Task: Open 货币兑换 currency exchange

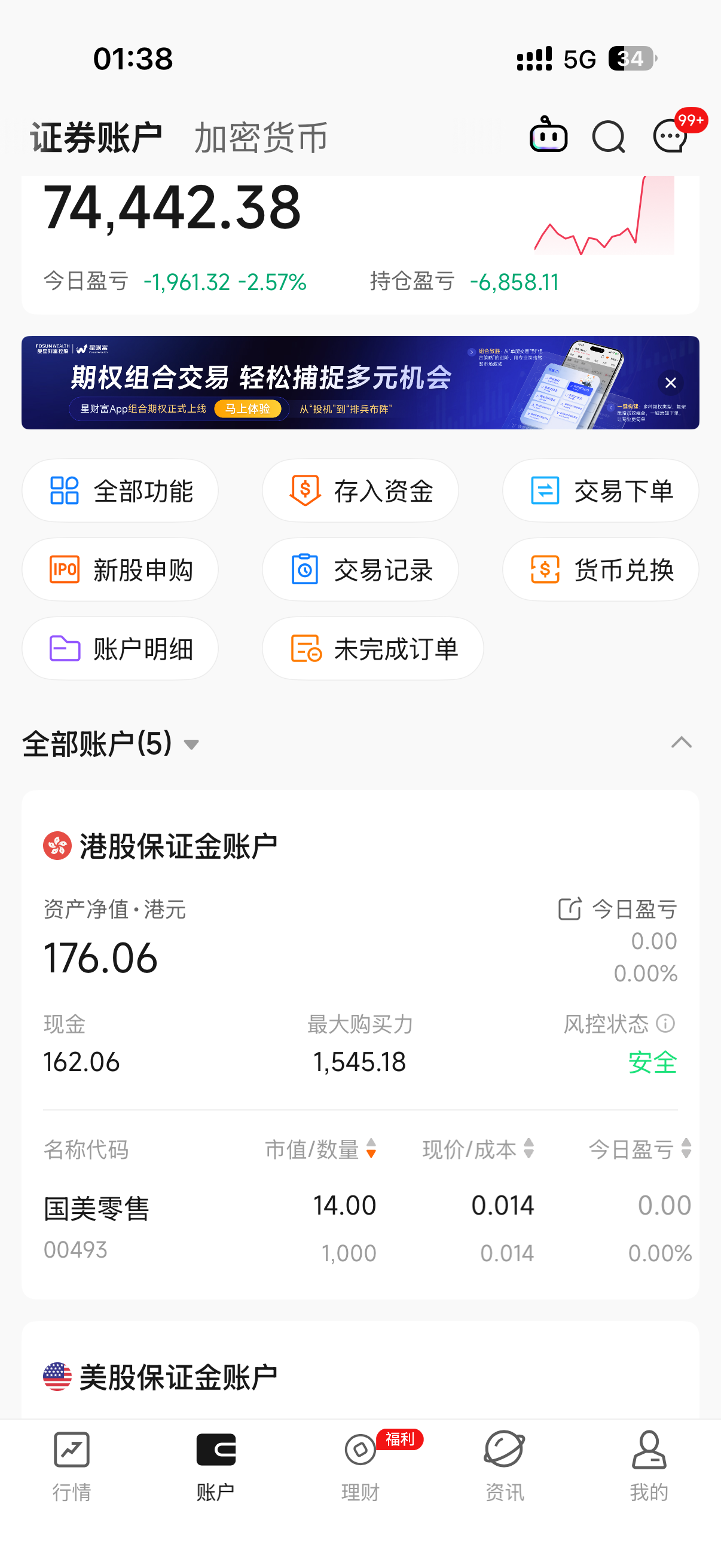Action: tap(600, 570)
